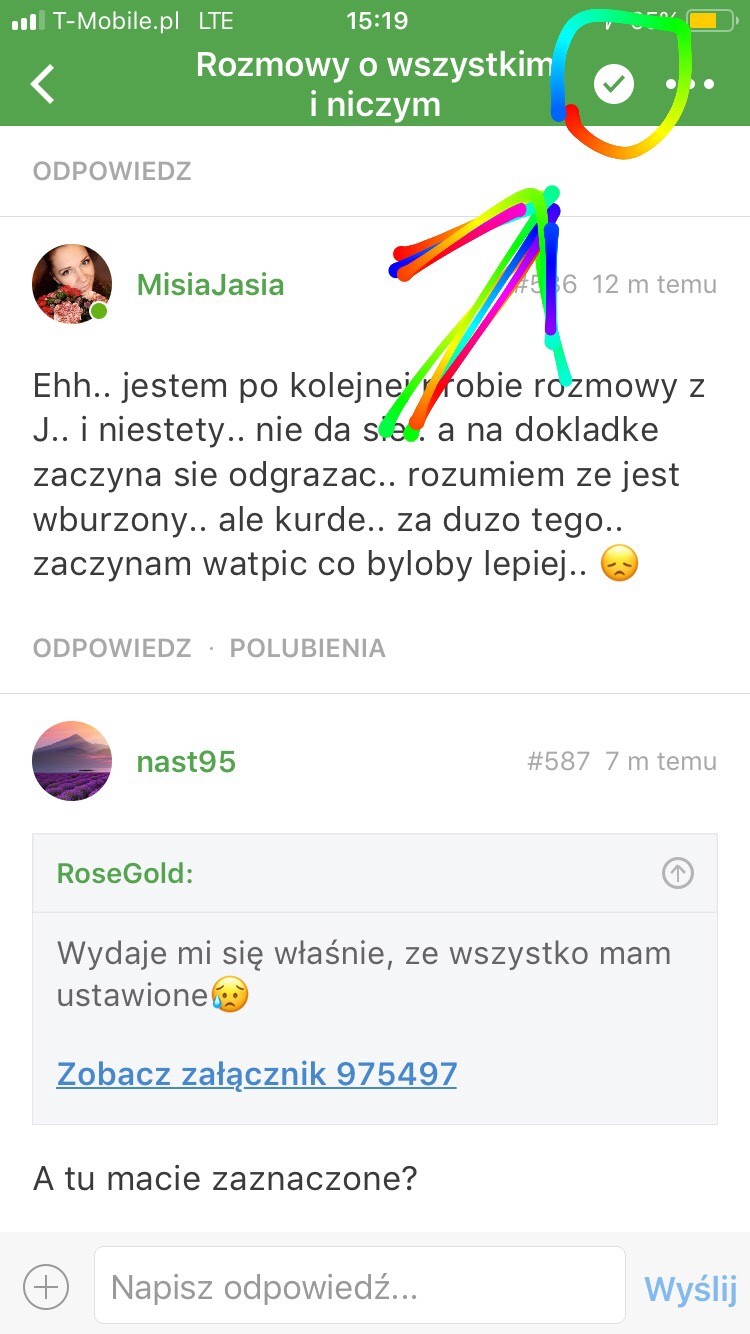Open the nast95 username link
750x1334 pixels.
pos(186,762)
